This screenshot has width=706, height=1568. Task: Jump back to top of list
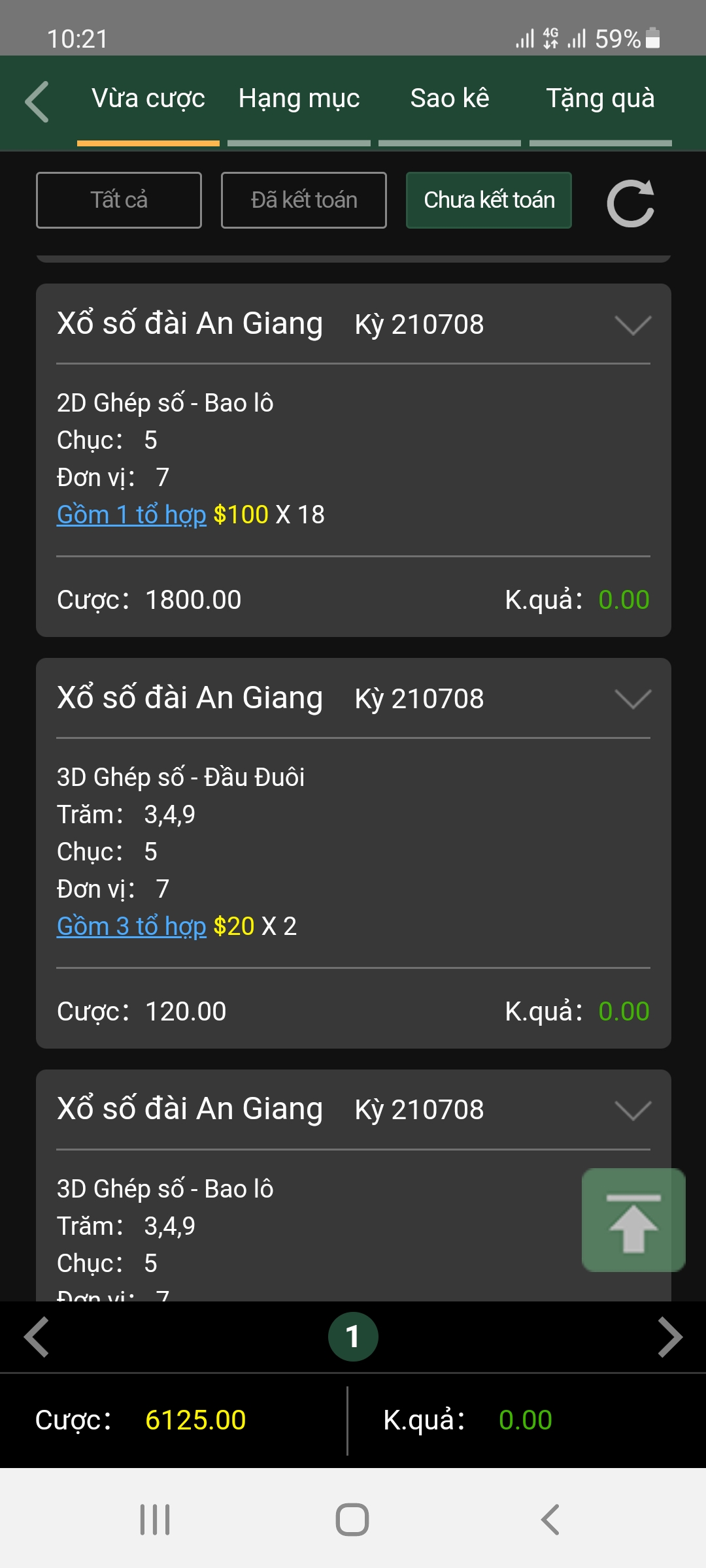pyautogui.click(x=633, y=1220)
